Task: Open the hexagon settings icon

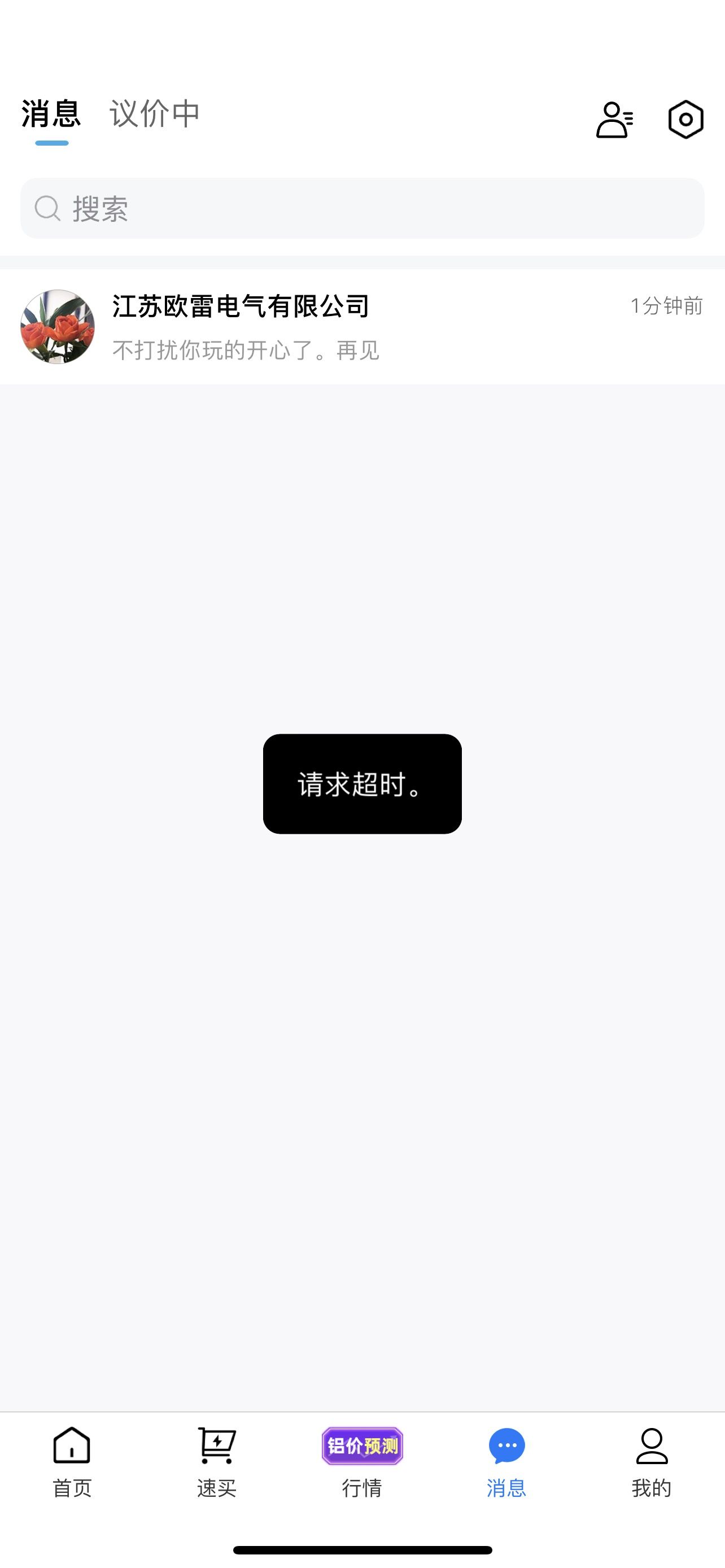Action: click(x=685, y=119)
